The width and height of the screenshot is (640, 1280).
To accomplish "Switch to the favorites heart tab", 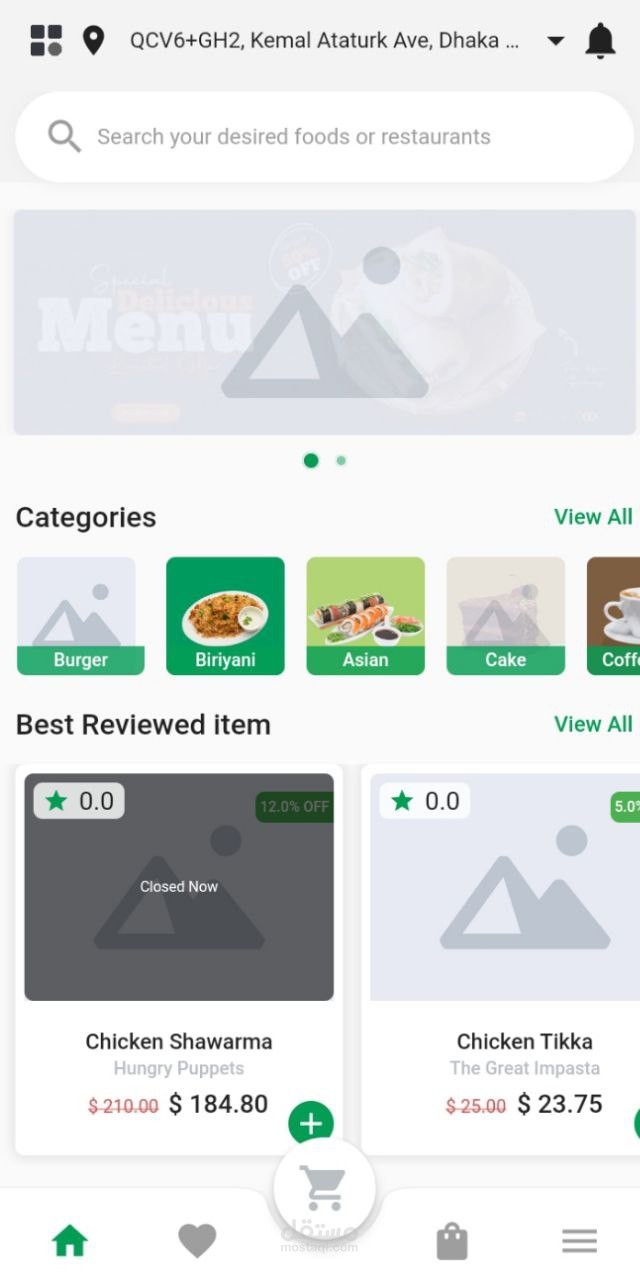I will pyautogui.click(x=197, y=1241).
